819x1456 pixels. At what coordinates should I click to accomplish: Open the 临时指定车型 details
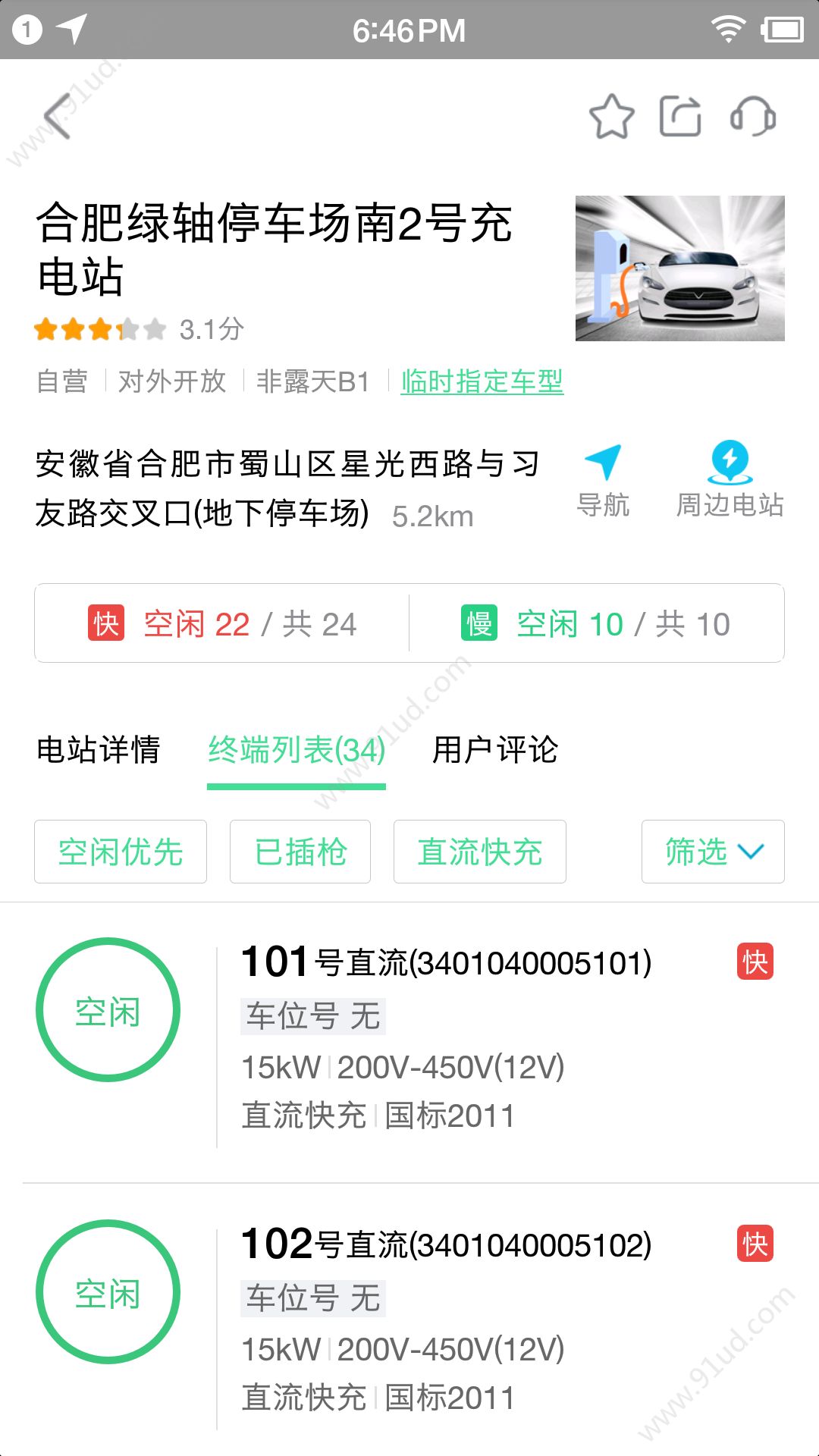pyautogui.click(x=482, y=384)
